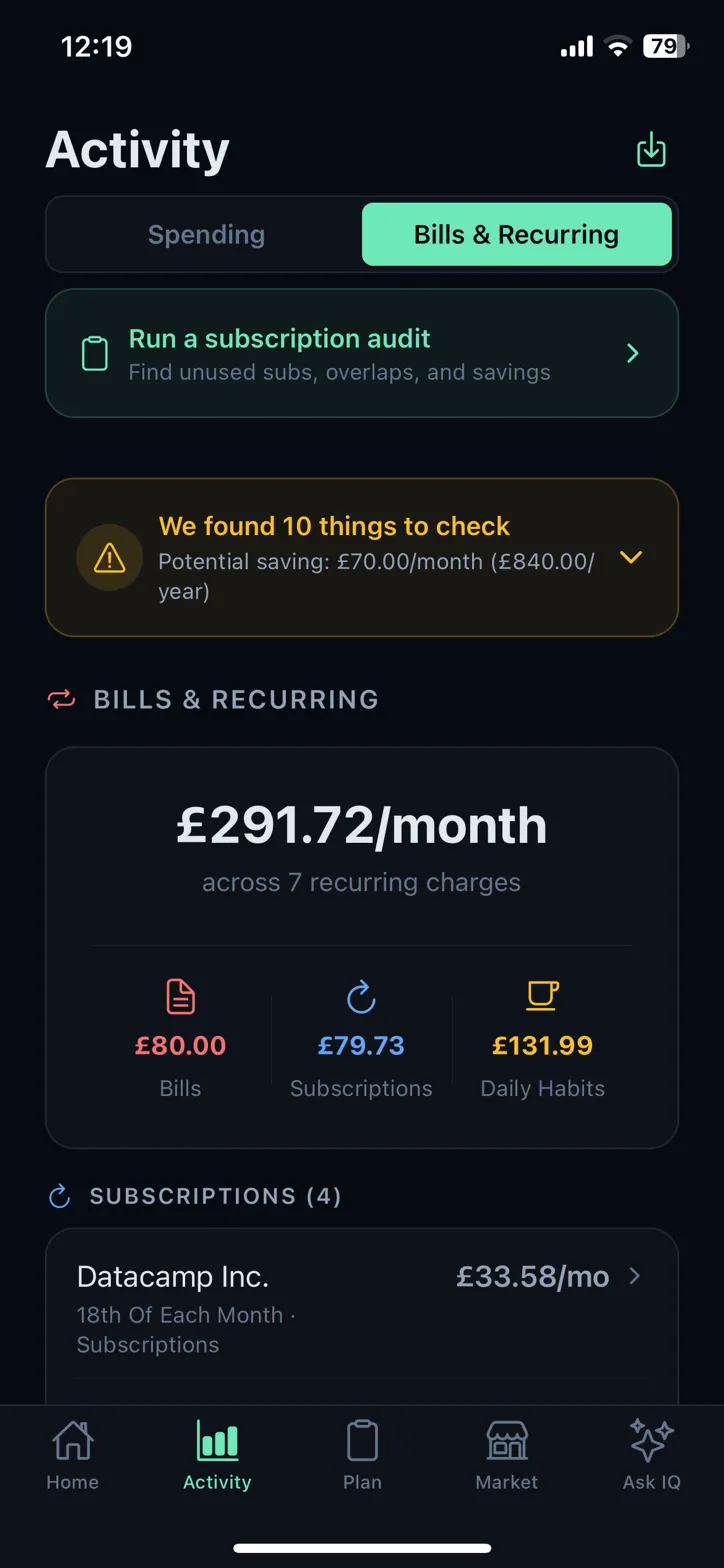Click the red repeat arrows beside Bills & Recurring
Screen dimensions: 724x1568
tap(60, 699)
